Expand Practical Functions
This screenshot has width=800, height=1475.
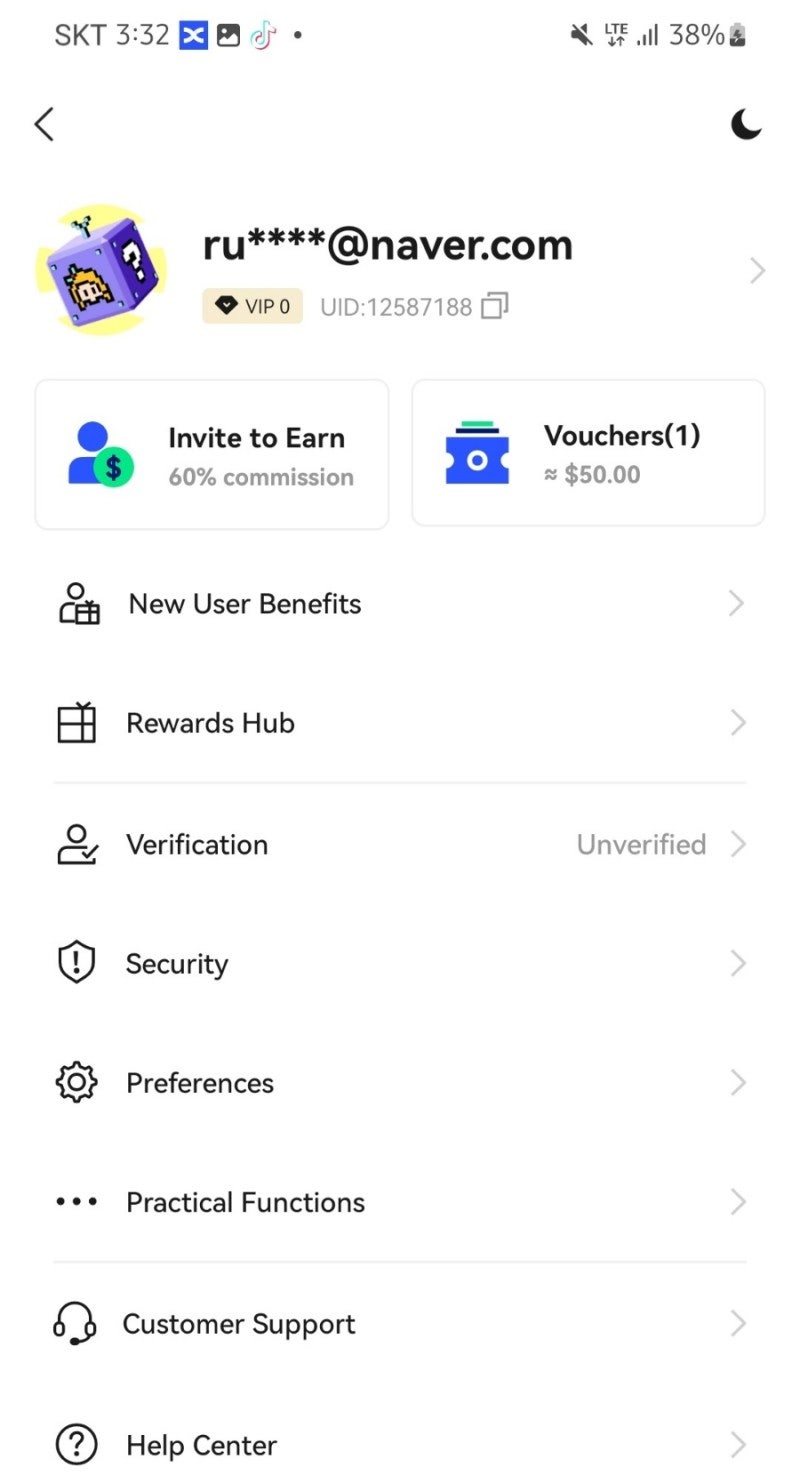400,1202
